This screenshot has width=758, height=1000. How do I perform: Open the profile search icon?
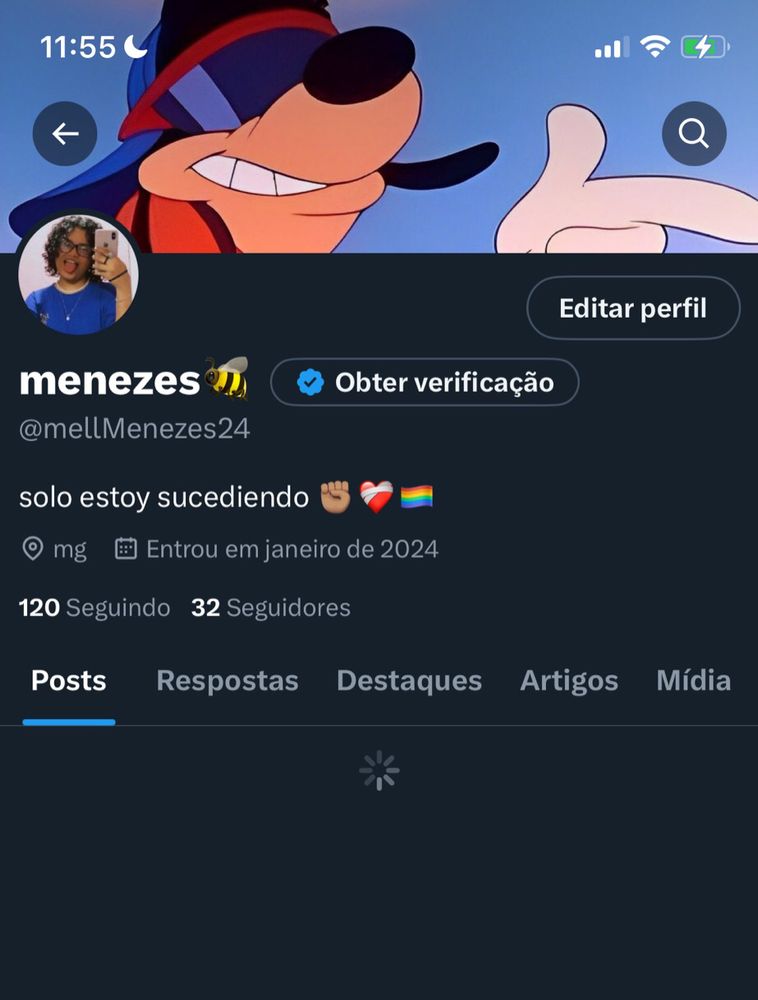click(694, 133)
